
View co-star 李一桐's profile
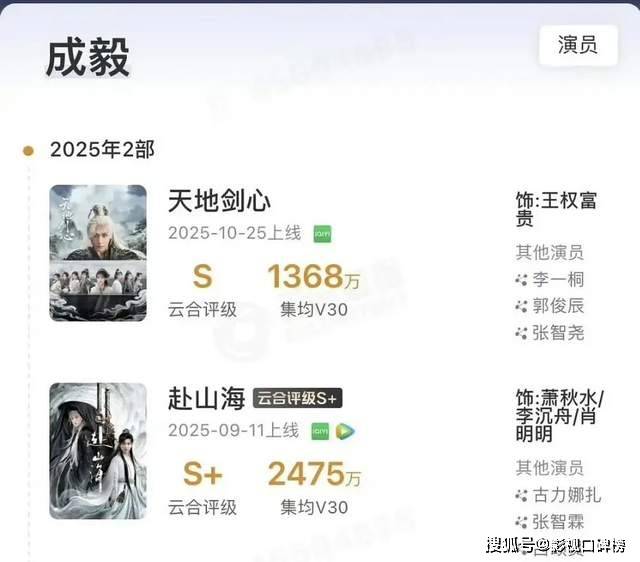coord(556,280)
